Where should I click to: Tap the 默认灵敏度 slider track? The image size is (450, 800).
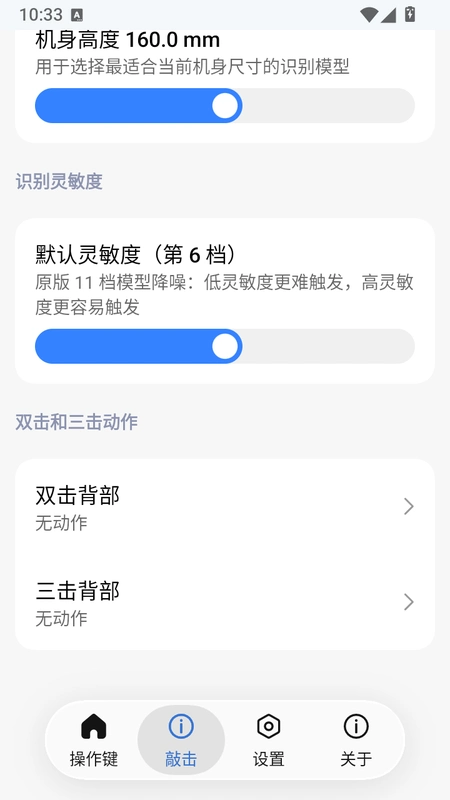pos(224,346)
